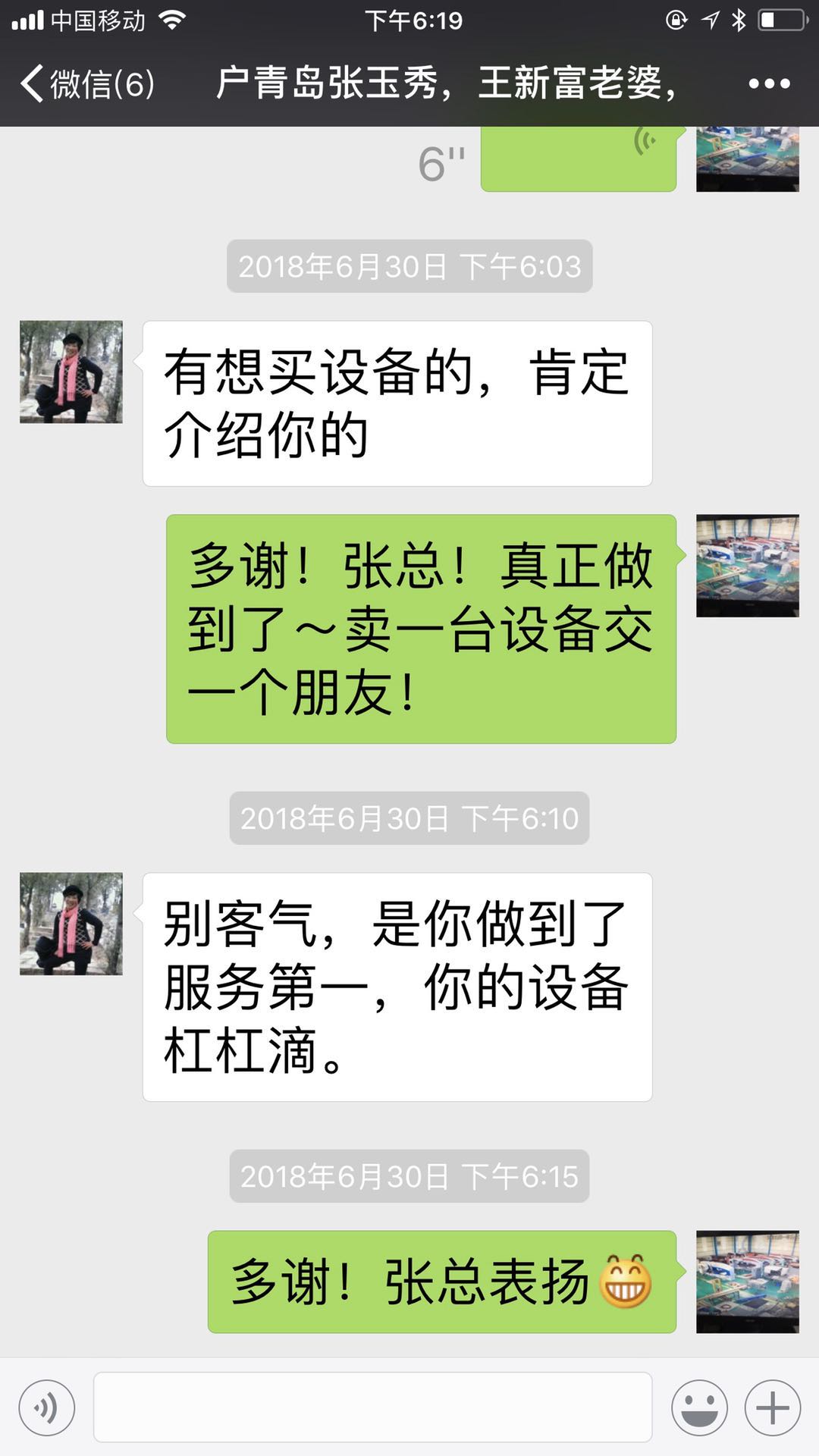This screenshot has width=819, height=1456.
Task: Open the plus attachments menu
Action: pos(772,1408)
